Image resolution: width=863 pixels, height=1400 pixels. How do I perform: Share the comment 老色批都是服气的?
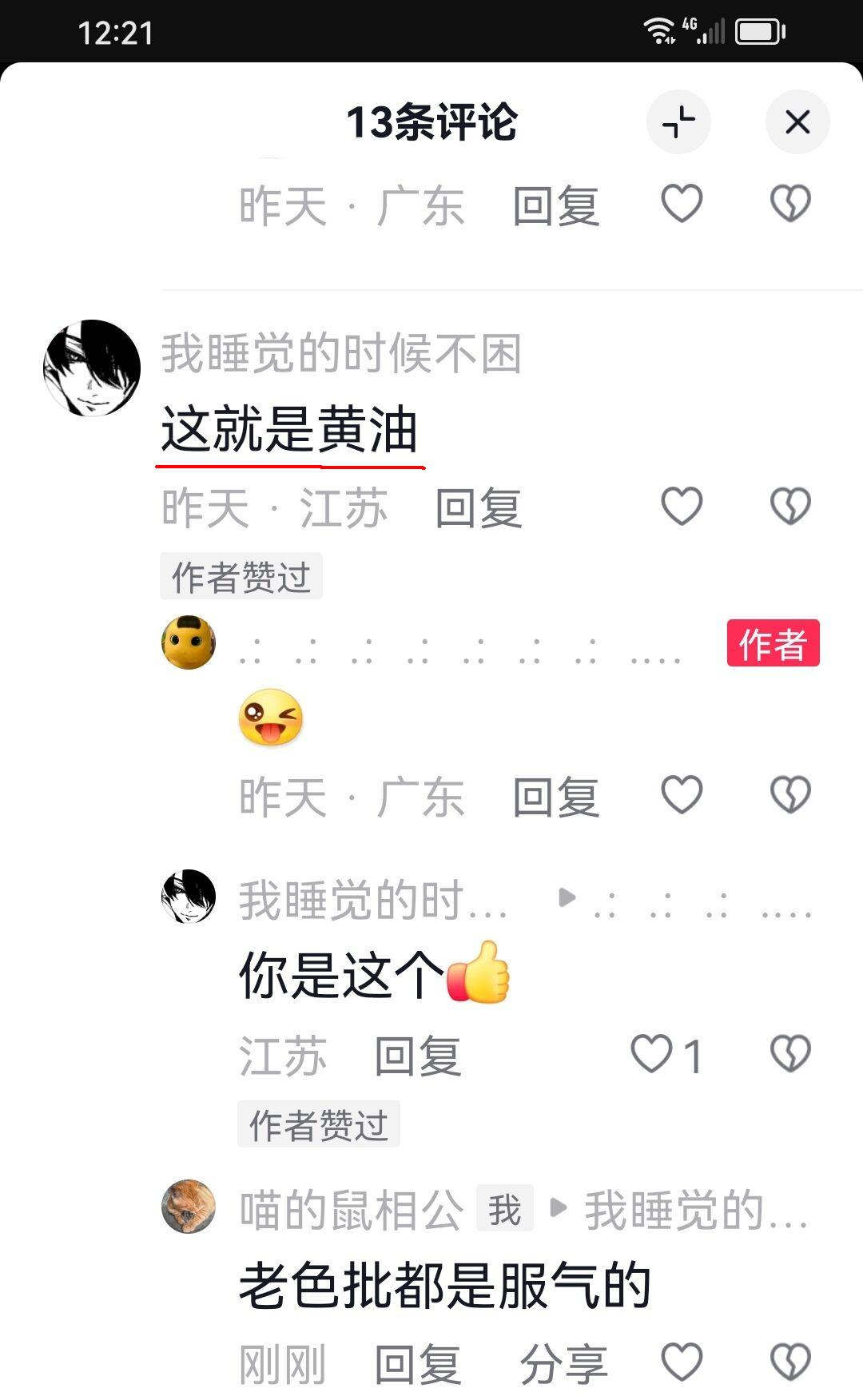[563, 1364]
